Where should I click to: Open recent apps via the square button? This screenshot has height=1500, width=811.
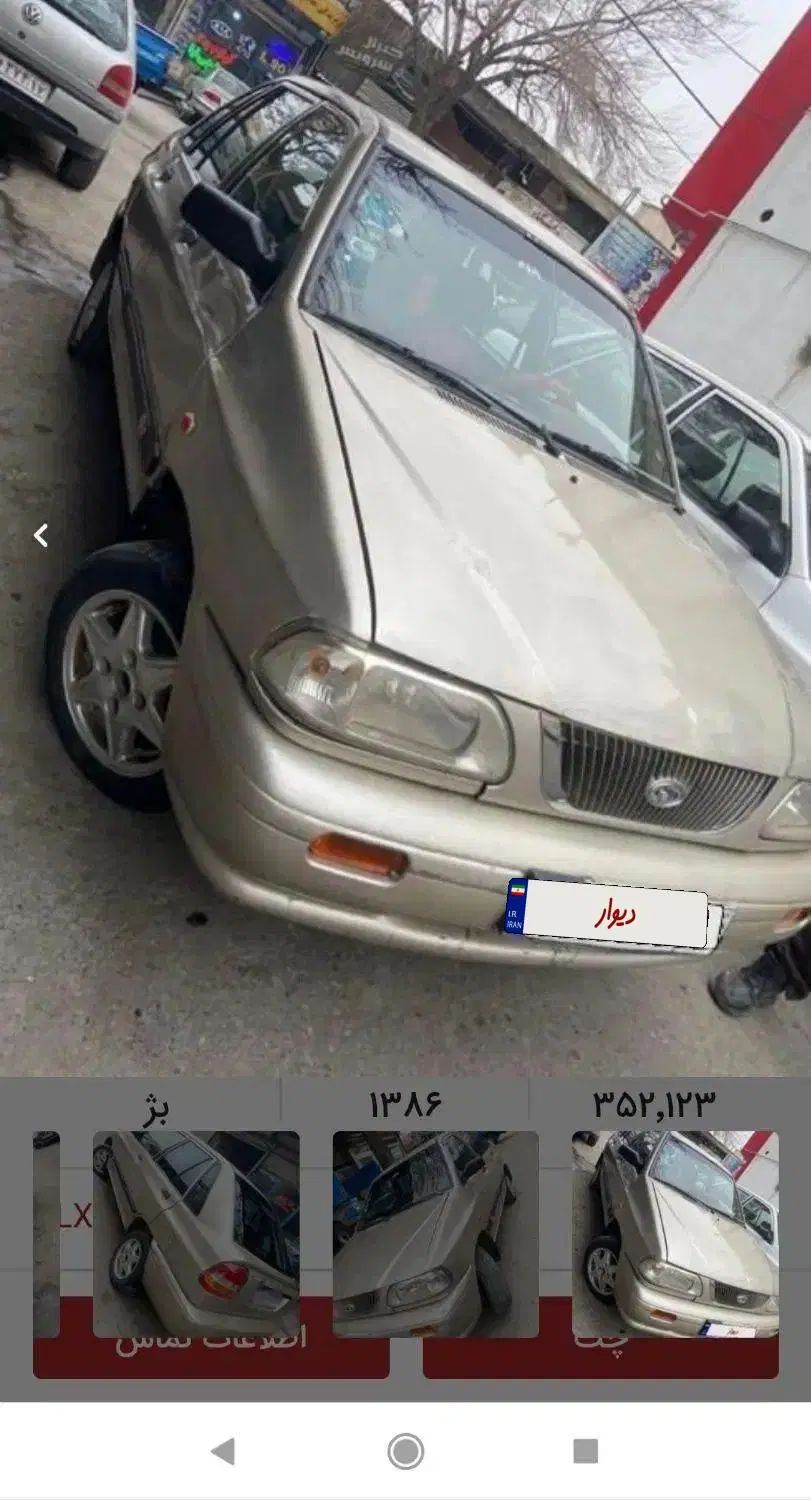[x=585, y=1451]
